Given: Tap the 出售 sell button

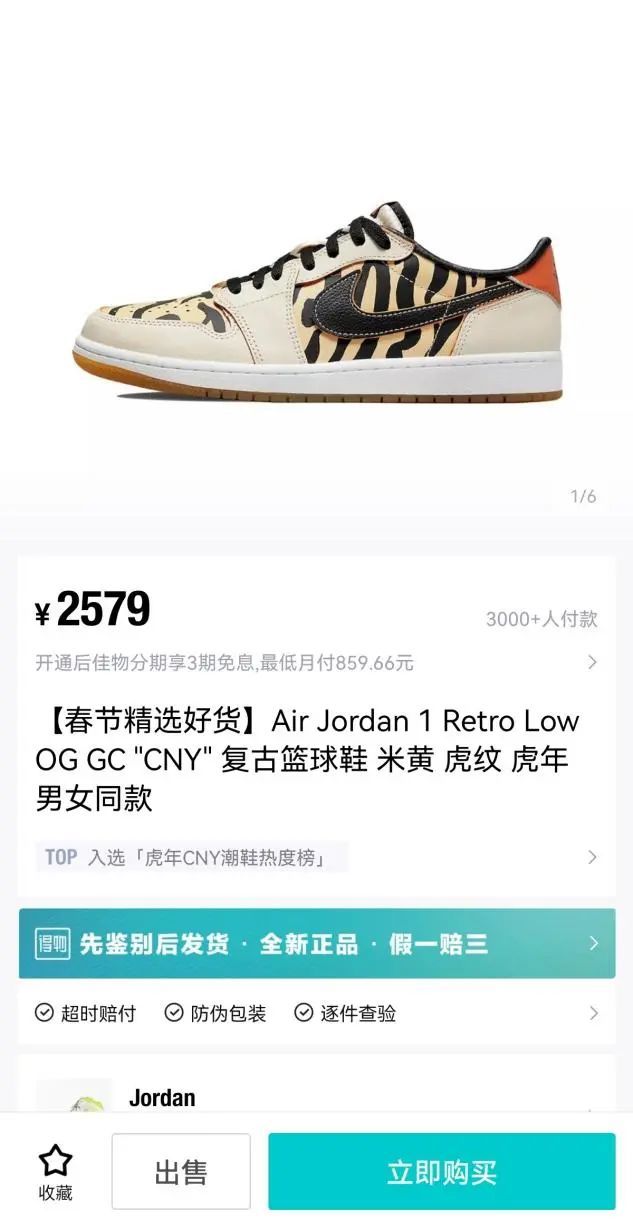Looking at the screenshot, I should (x=181, y=1172).
